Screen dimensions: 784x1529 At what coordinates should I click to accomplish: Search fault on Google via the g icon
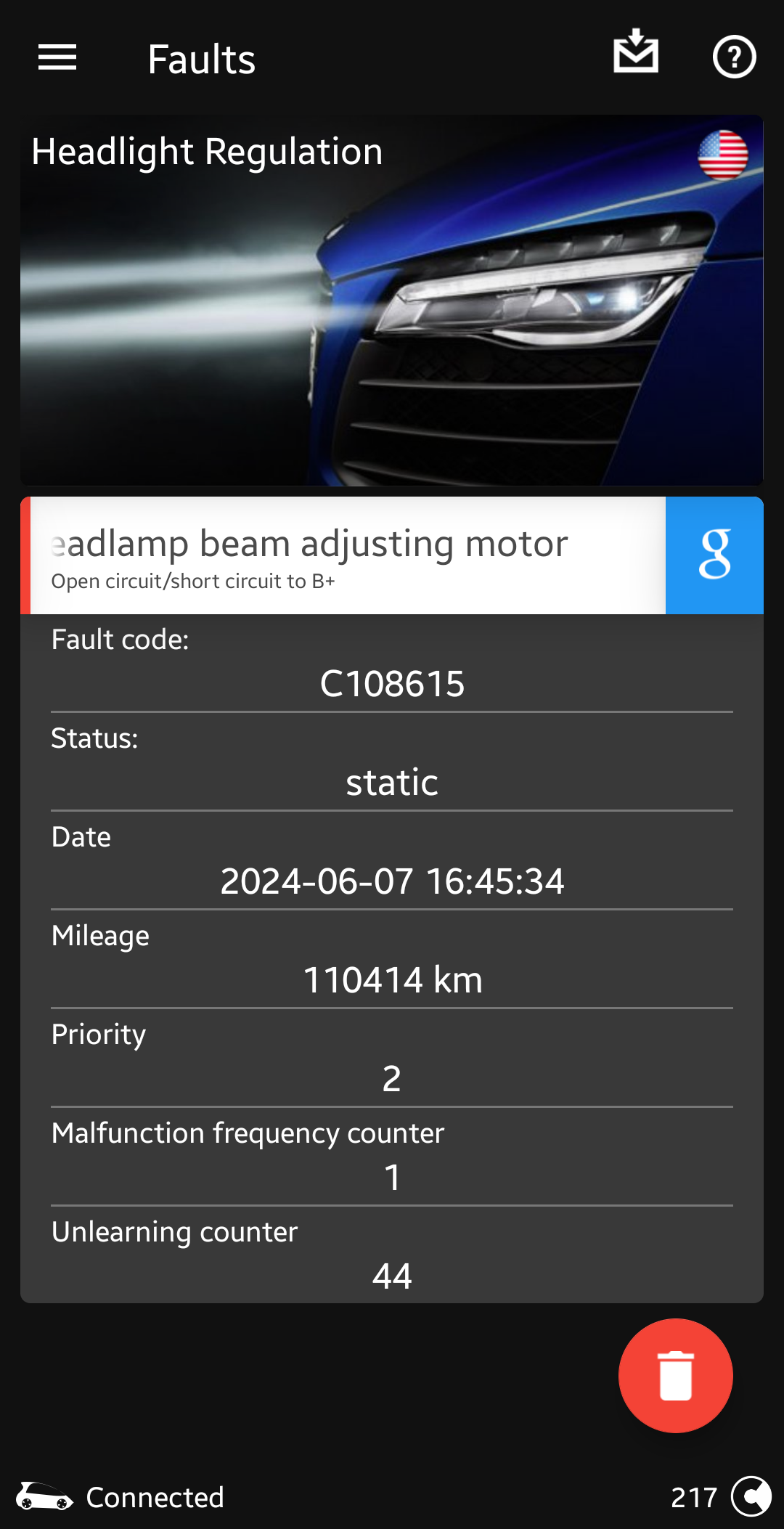(714, 554)
